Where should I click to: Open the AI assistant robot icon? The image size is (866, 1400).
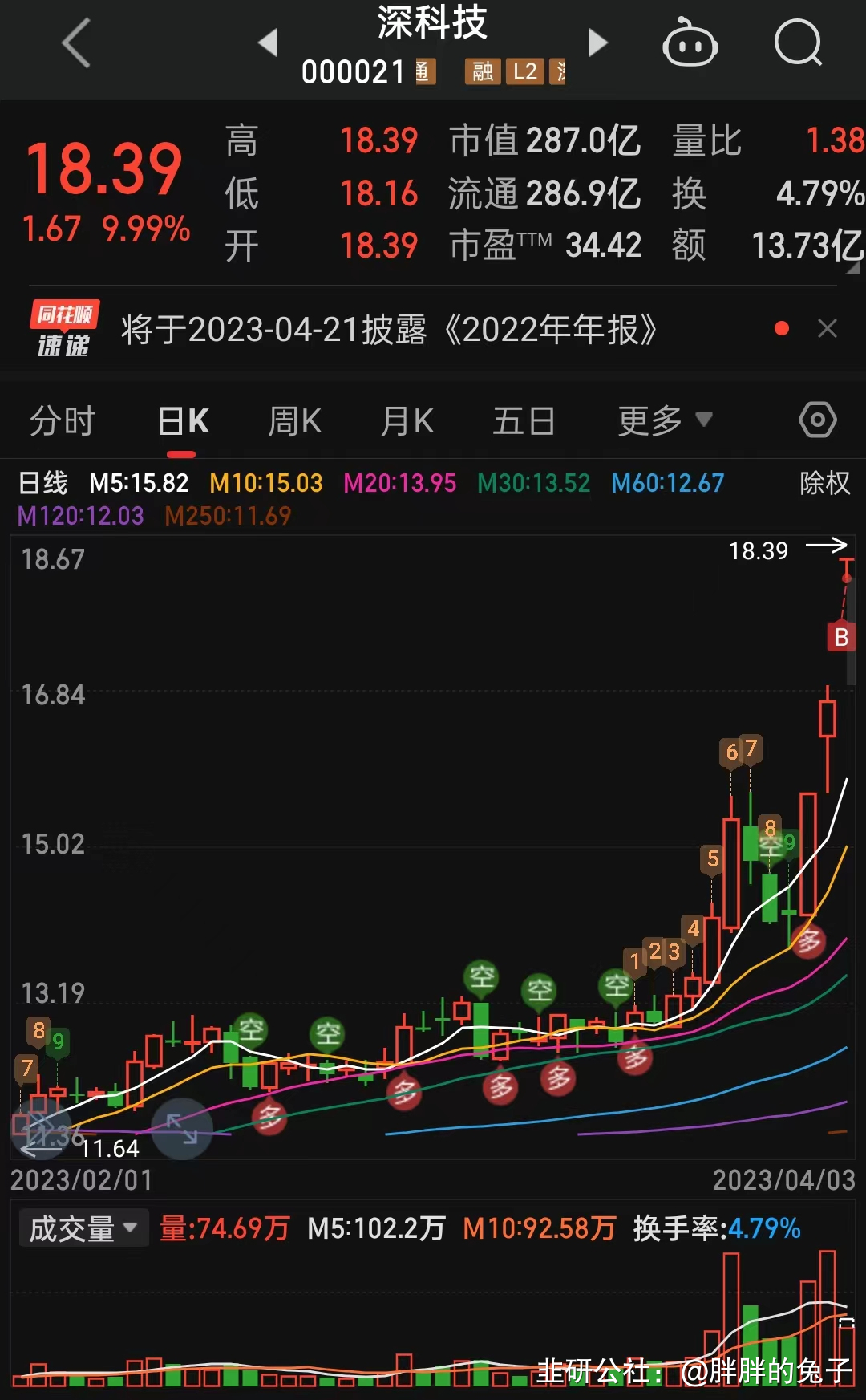690,44
